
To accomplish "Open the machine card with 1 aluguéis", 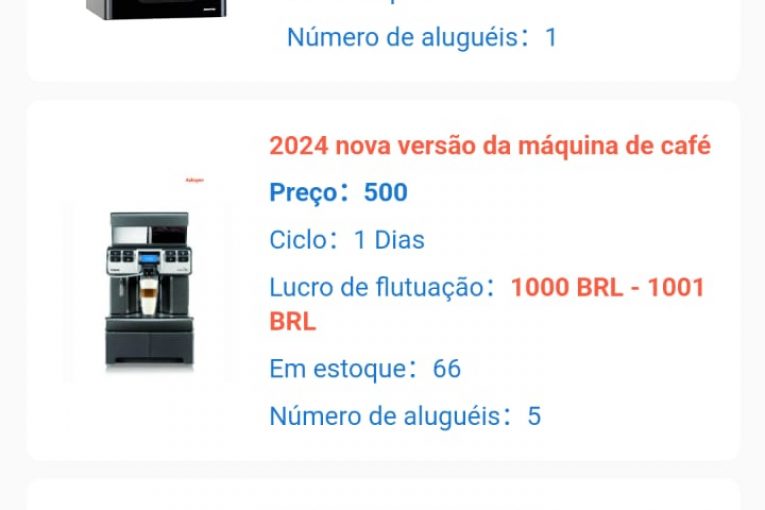I will coord(382,38).
